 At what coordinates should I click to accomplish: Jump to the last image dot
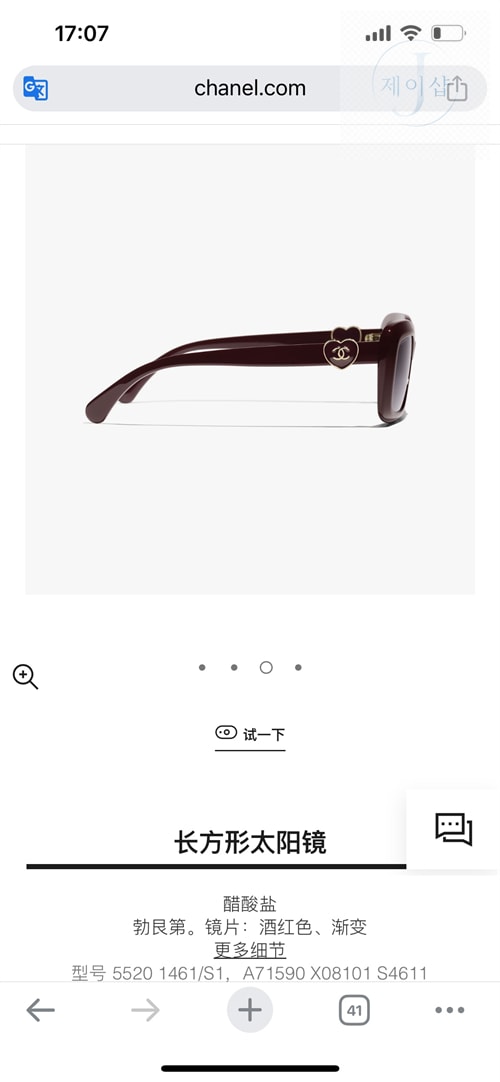coord(298,667)
